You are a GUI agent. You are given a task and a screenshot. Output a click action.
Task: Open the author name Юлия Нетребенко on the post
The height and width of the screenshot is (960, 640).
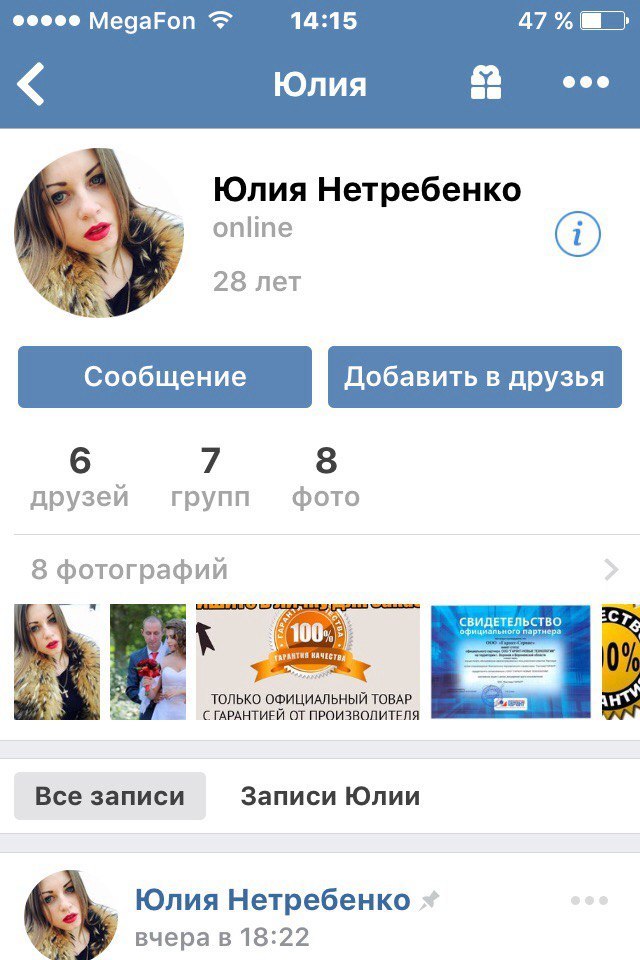[x=272, y=900]
